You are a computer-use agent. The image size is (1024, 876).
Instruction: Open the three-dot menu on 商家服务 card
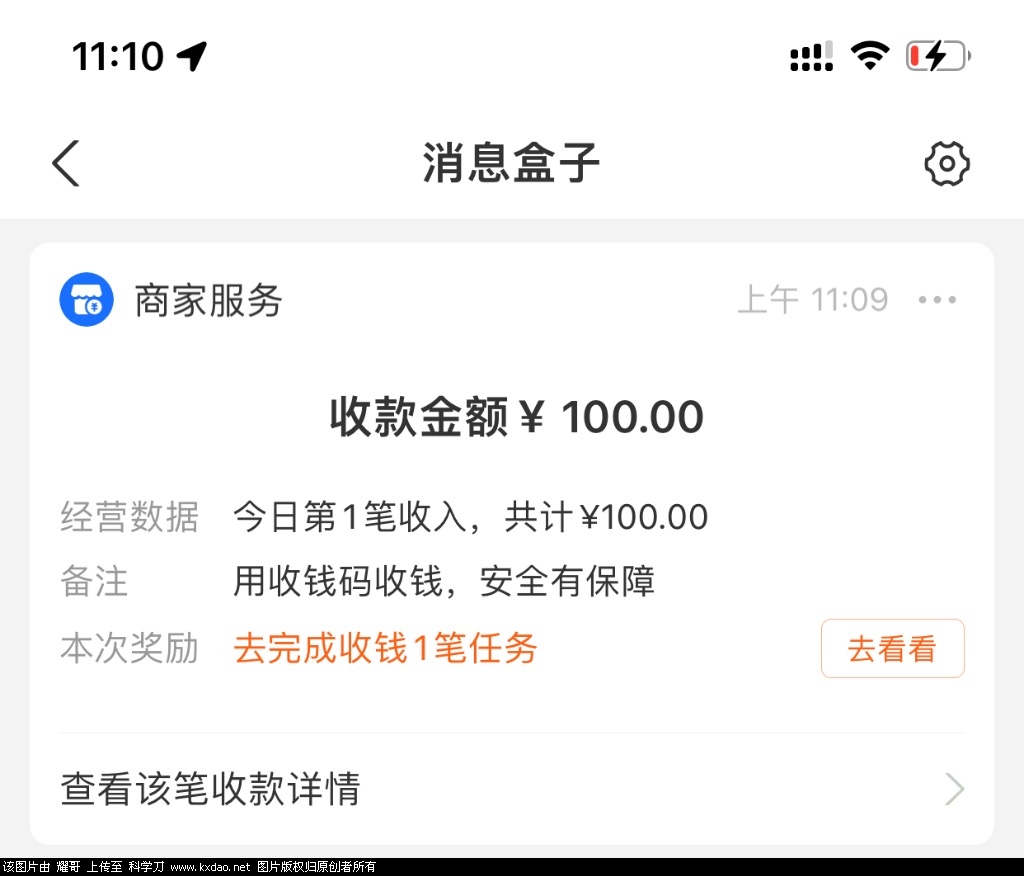936,300
